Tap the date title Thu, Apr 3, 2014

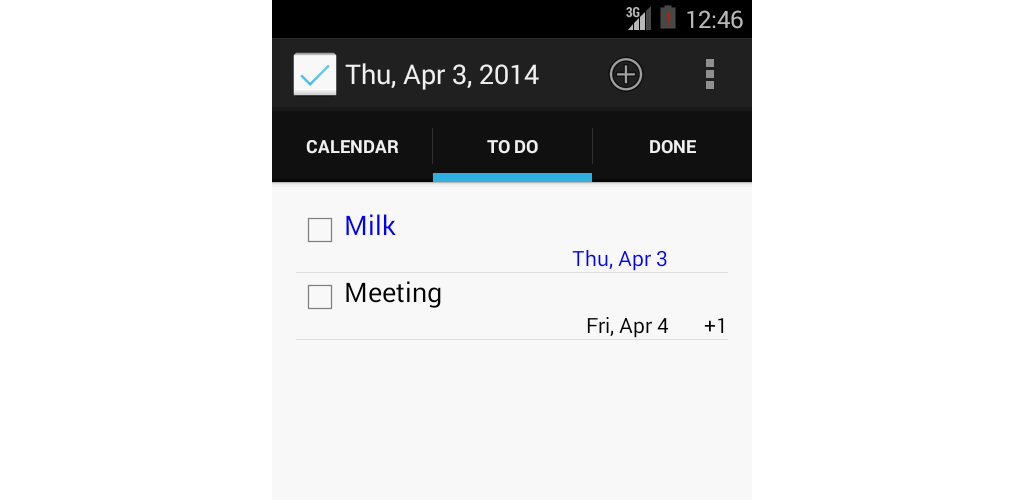pyautogui.click(x=442, y=75)
